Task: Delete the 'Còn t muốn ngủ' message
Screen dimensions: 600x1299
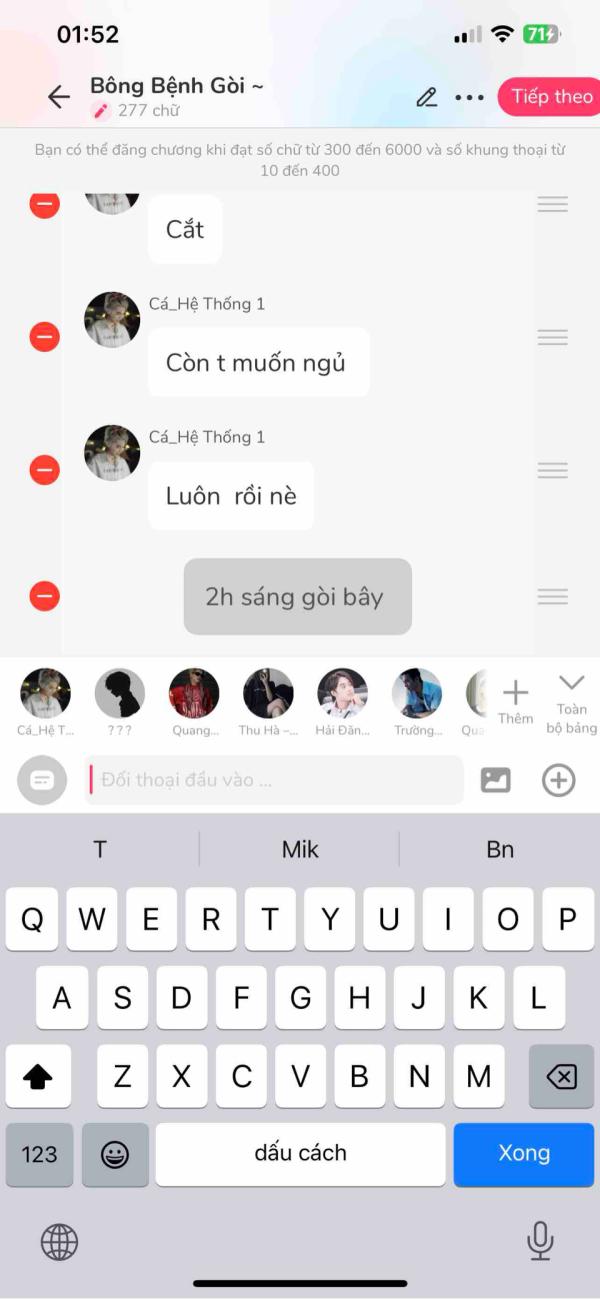Action: pos(44,337)
